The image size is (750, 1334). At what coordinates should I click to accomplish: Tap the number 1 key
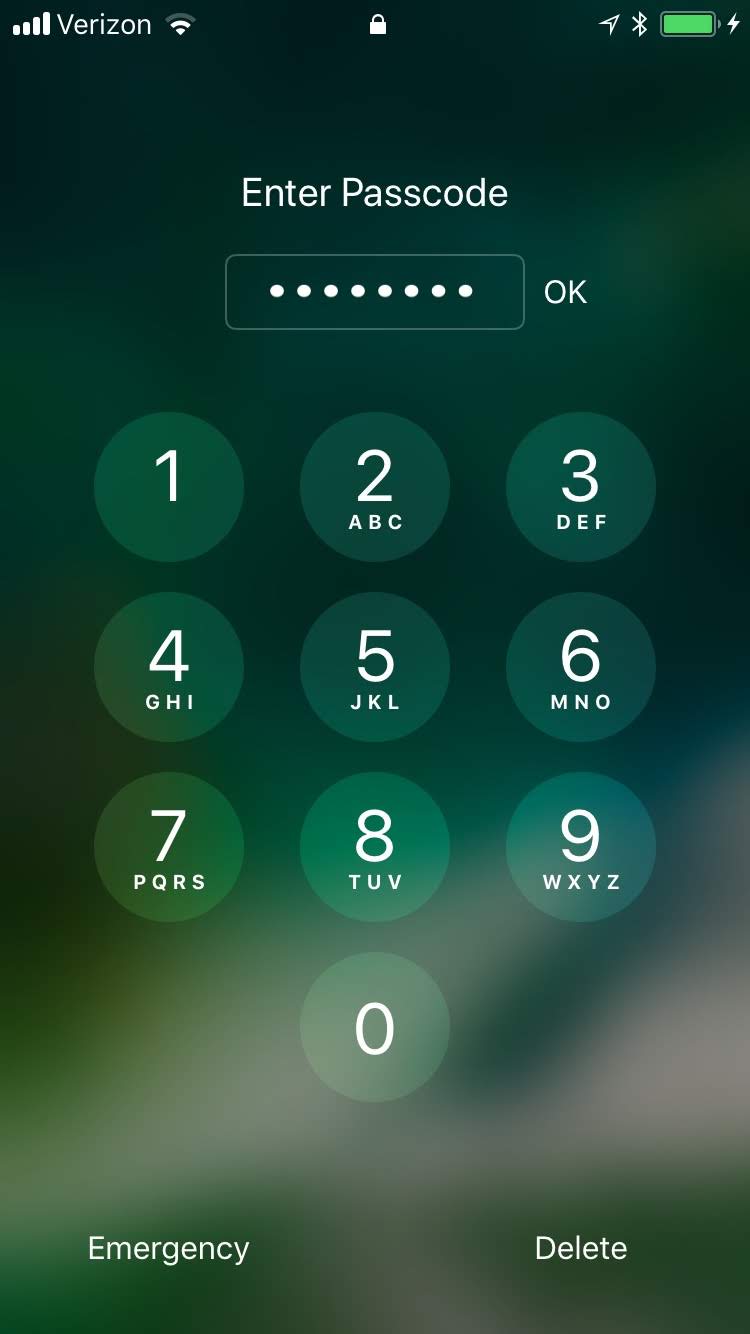click(169, 487)
